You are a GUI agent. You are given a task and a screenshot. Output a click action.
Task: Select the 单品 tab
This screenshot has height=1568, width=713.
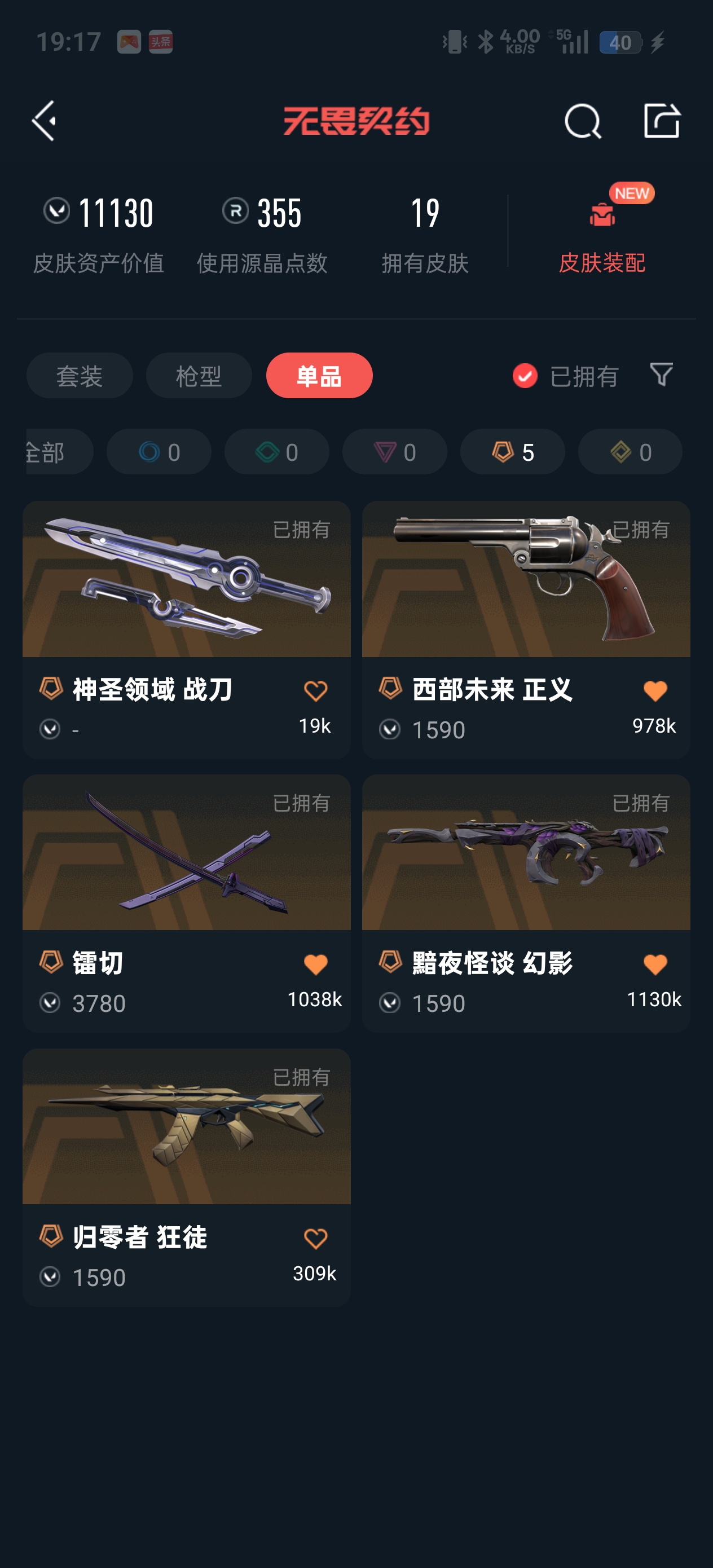(319, 376)
